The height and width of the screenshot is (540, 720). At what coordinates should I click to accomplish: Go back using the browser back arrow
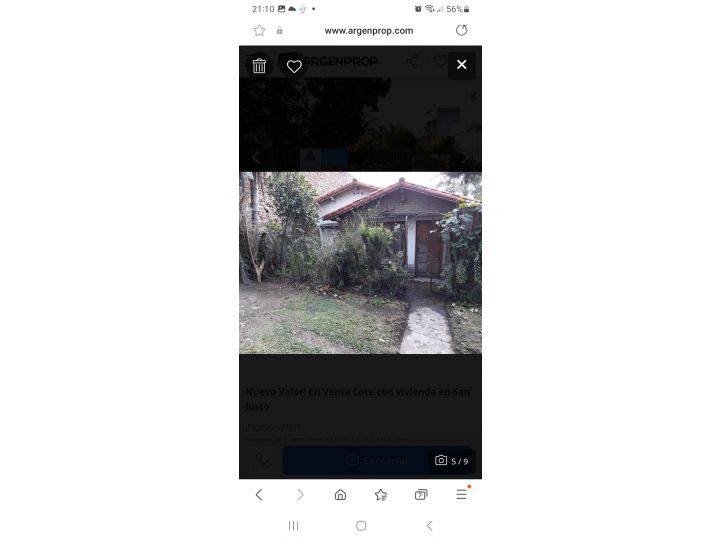tap(259, 494)
